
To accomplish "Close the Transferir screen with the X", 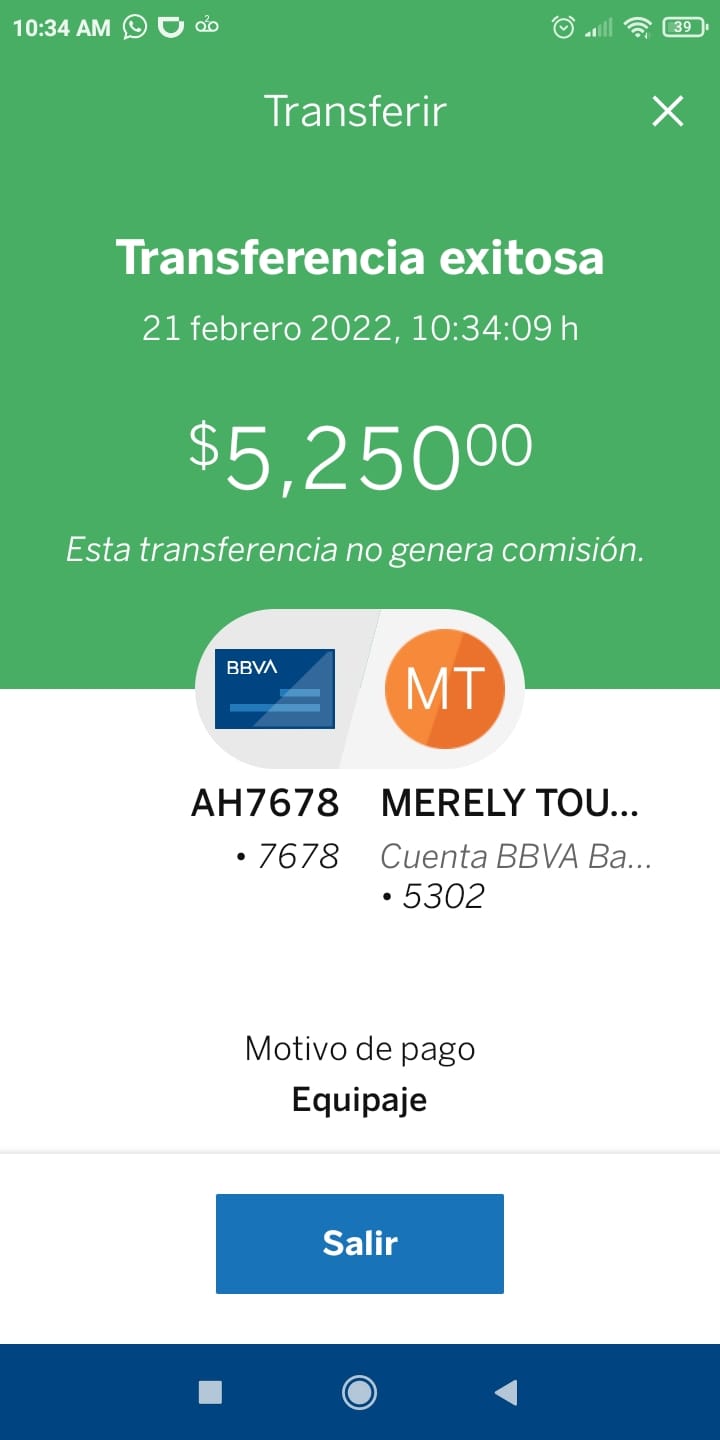I will click(667, 111).
